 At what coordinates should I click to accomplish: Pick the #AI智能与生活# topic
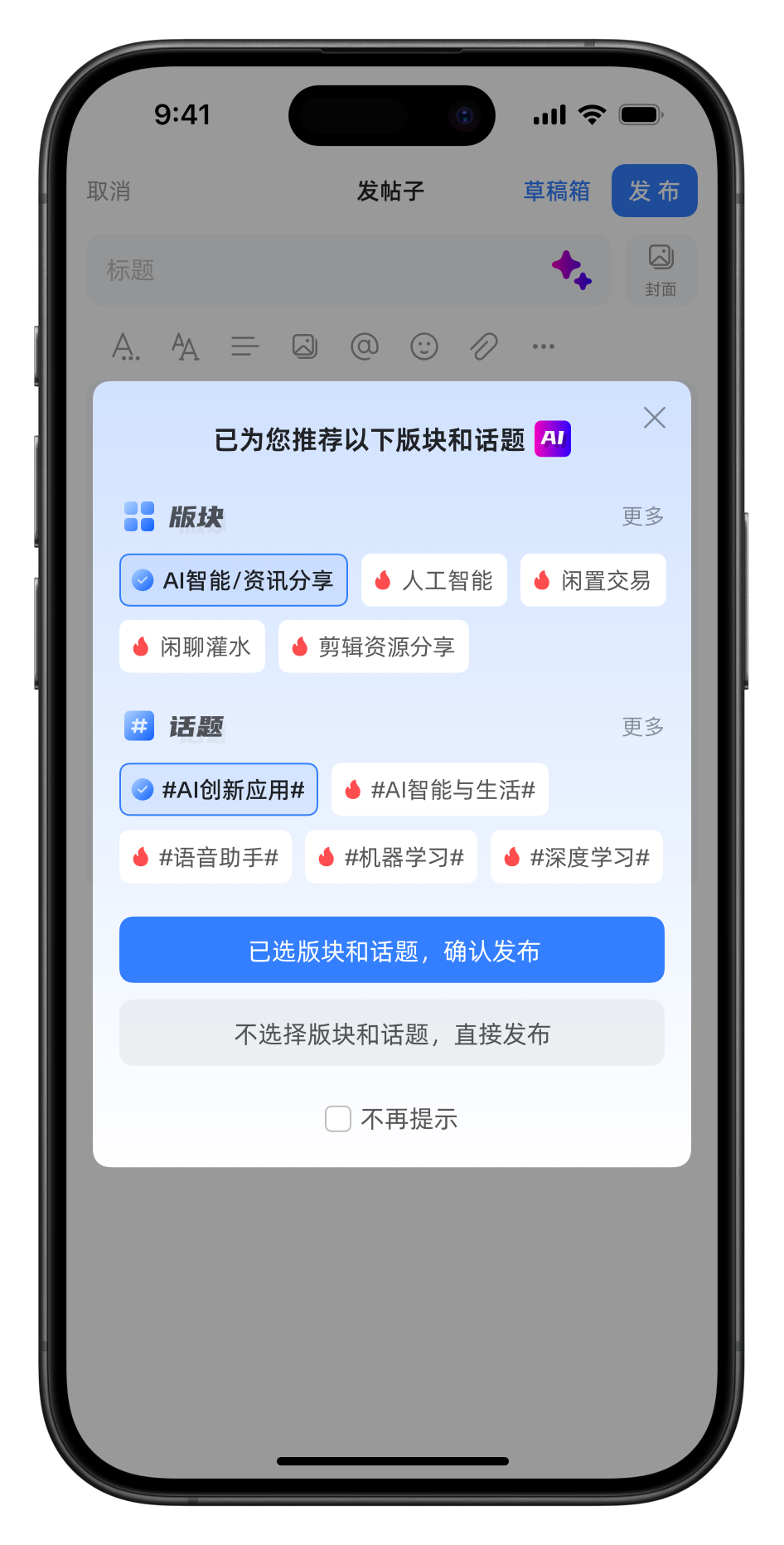point(440,790)
